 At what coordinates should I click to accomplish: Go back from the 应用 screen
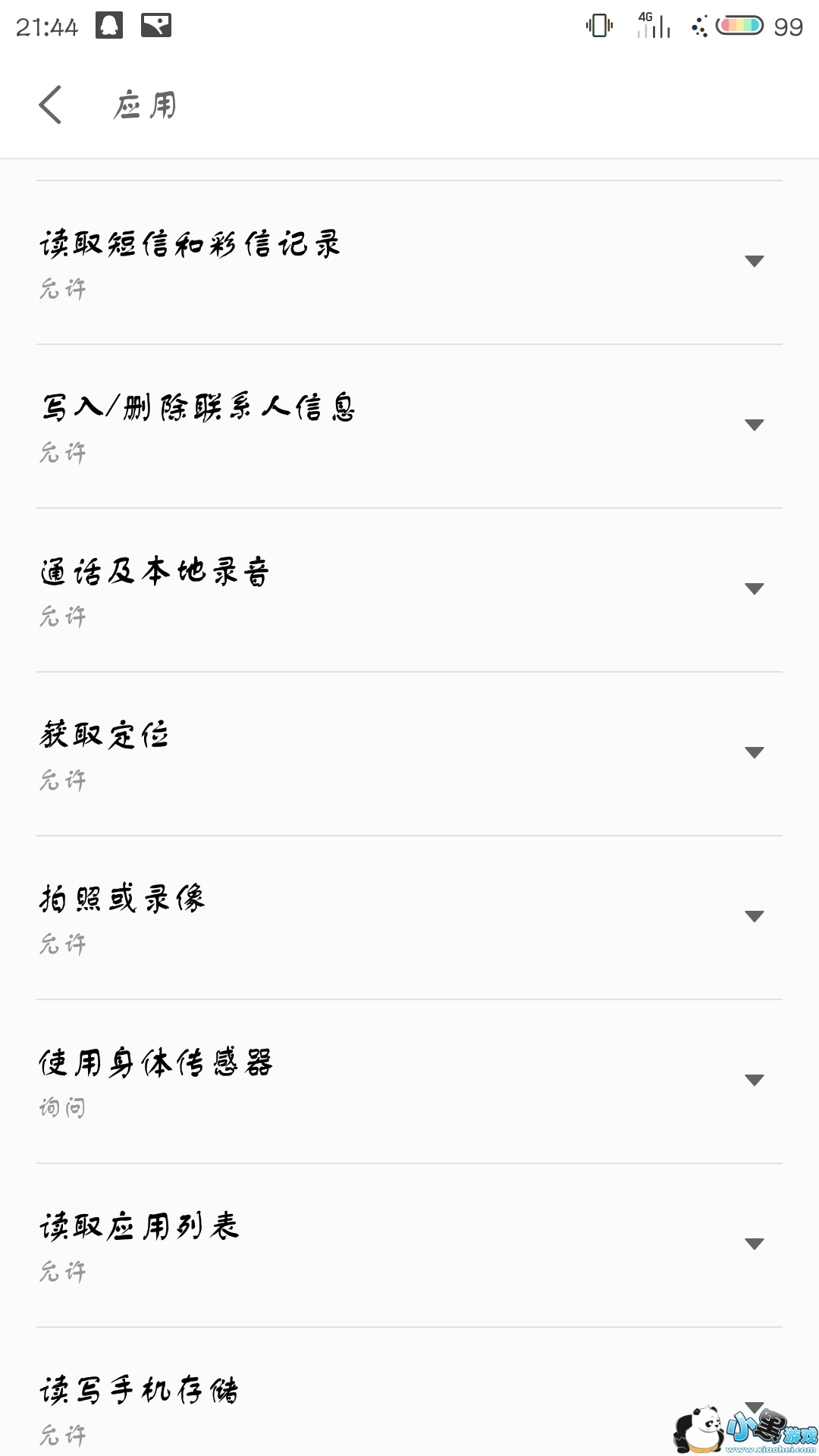(51, 105)
